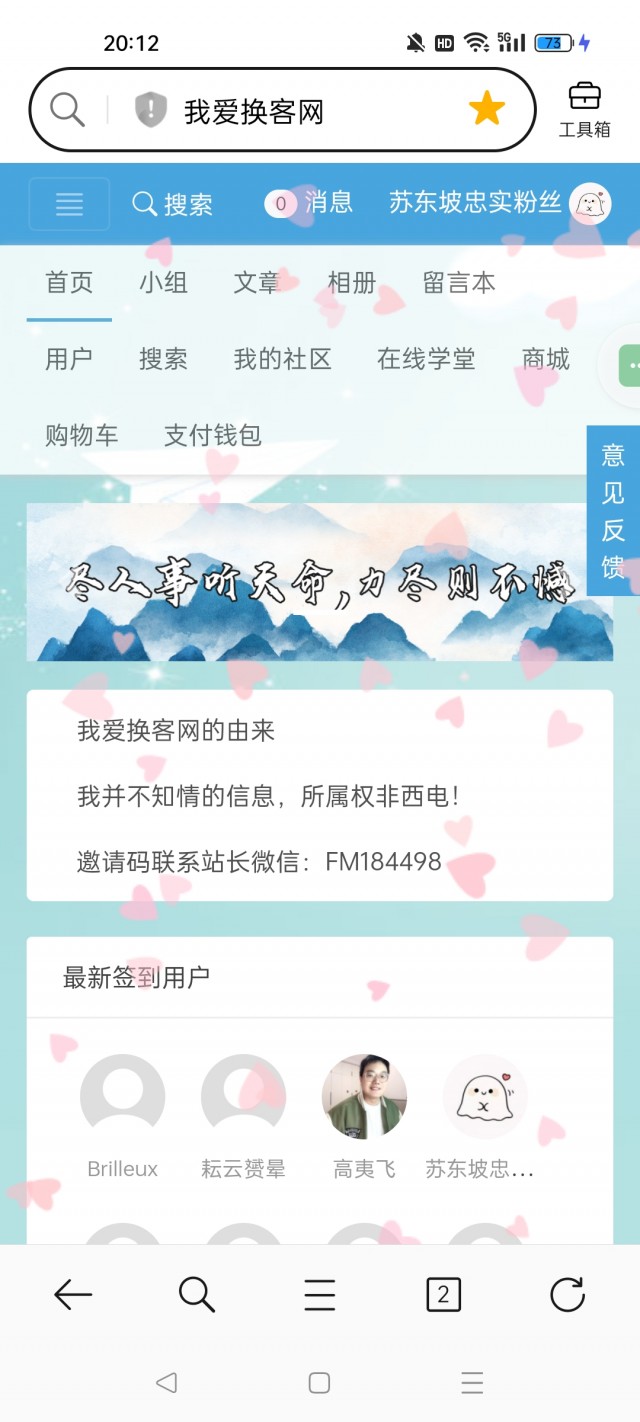
Task: Go to the 商城 store
Action: click(x=546, y=359)
